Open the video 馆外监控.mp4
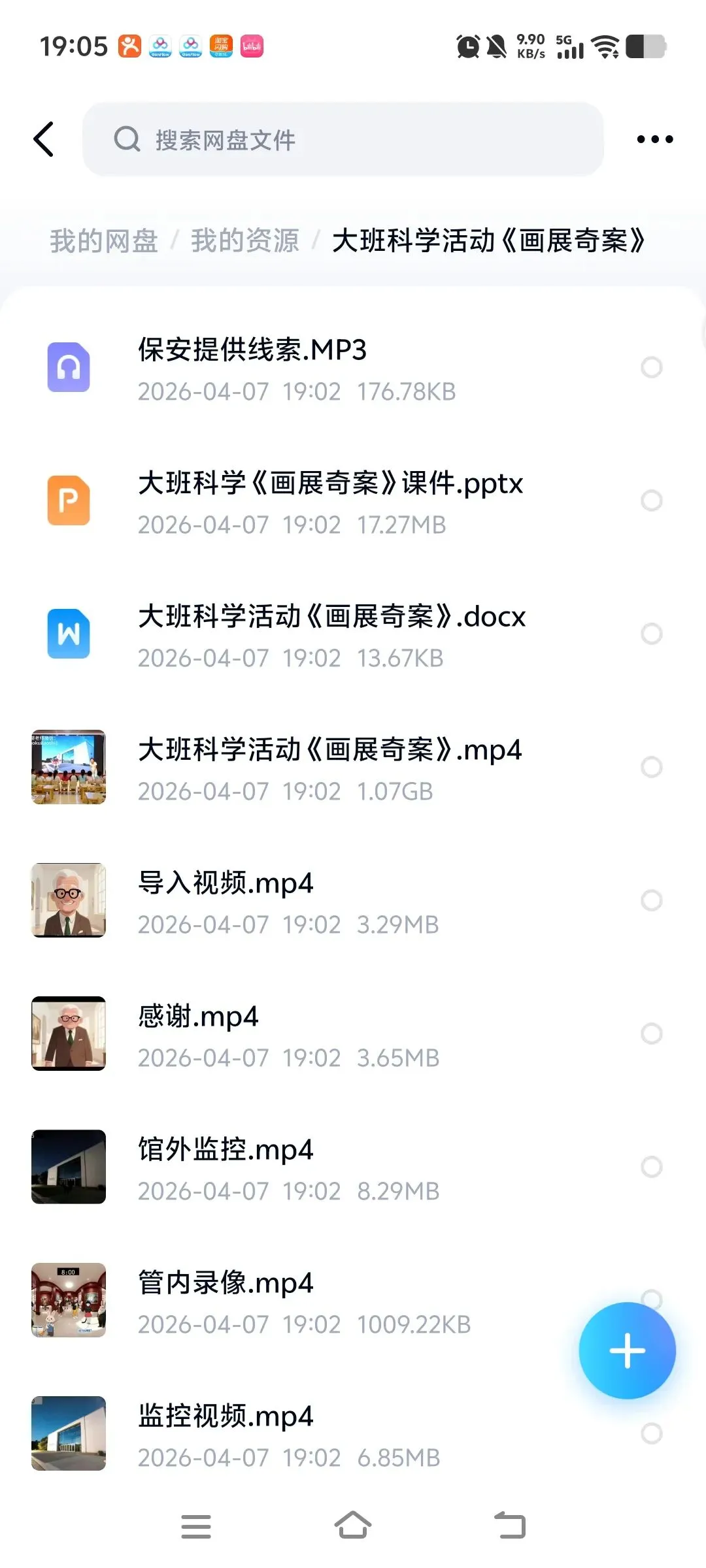Image resolution: width=706 pixels, height=1568 pixels. [x=226, y=1151]
